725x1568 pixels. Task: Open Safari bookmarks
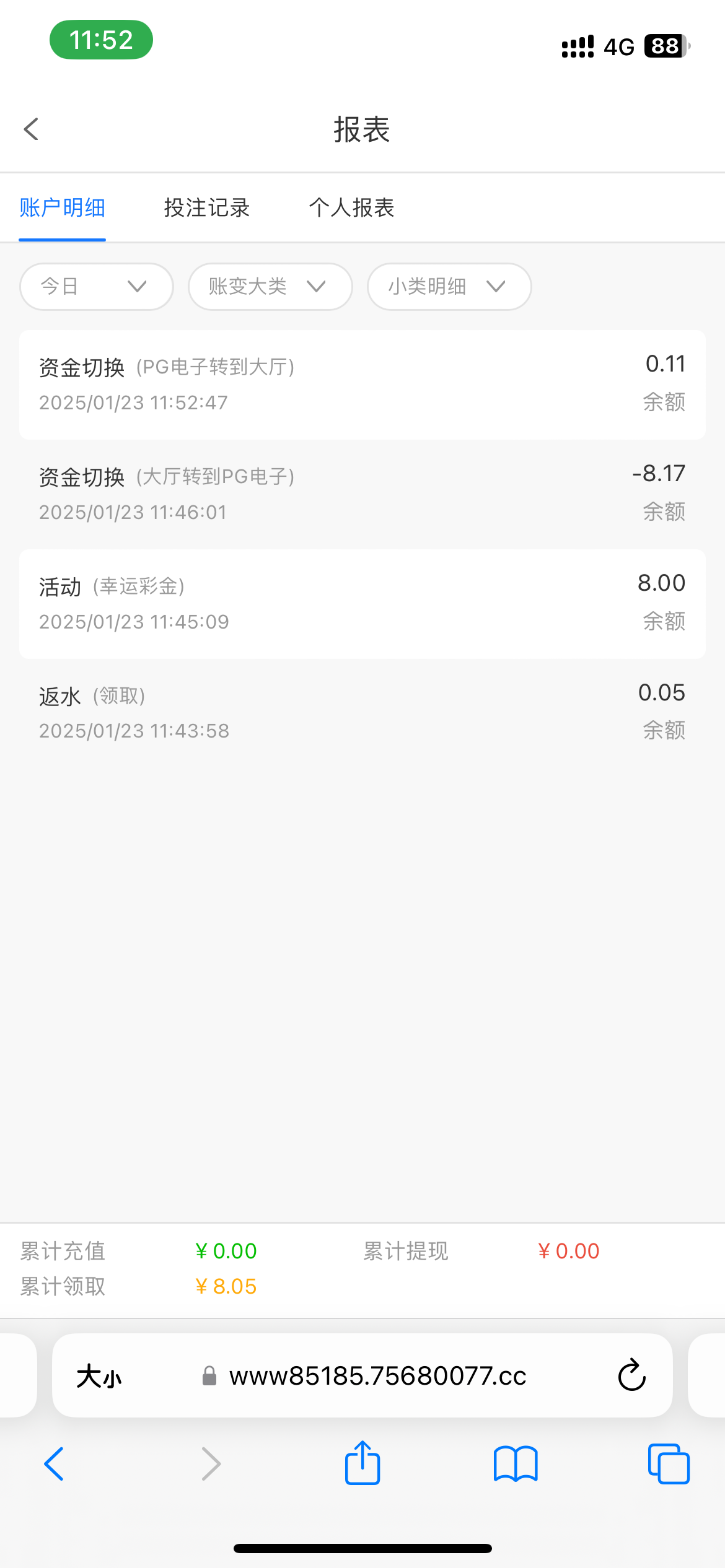[x=516, y=1464]
